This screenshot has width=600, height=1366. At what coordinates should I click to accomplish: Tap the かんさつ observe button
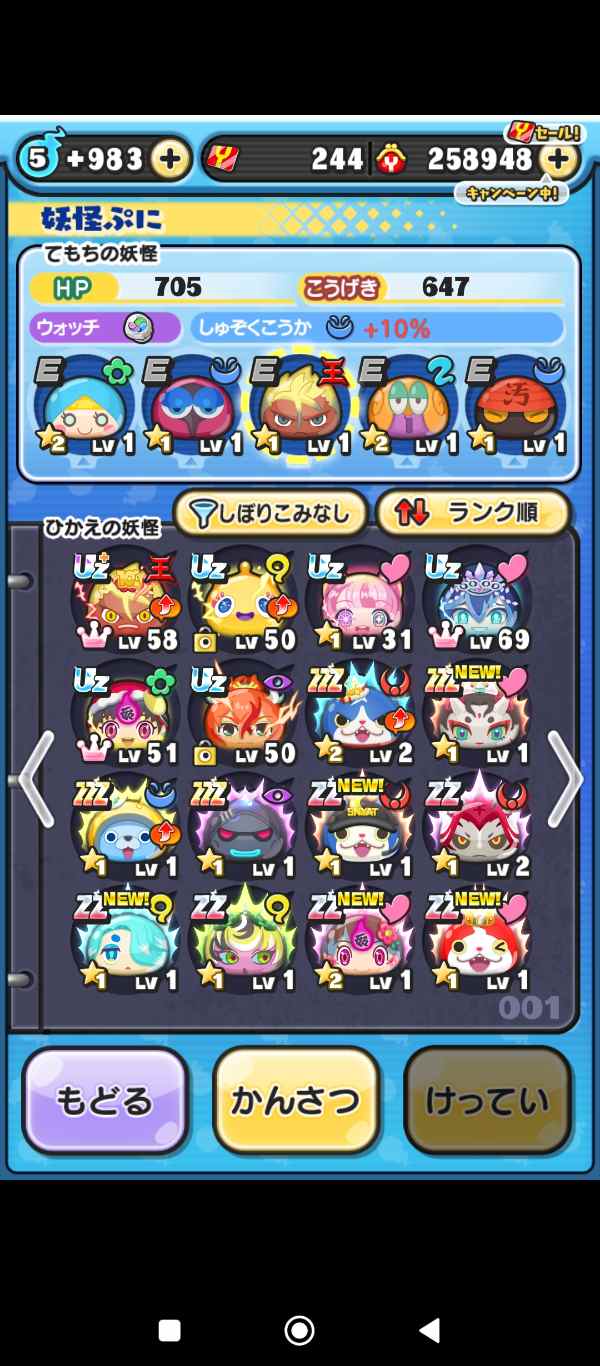click(296, 1100)
